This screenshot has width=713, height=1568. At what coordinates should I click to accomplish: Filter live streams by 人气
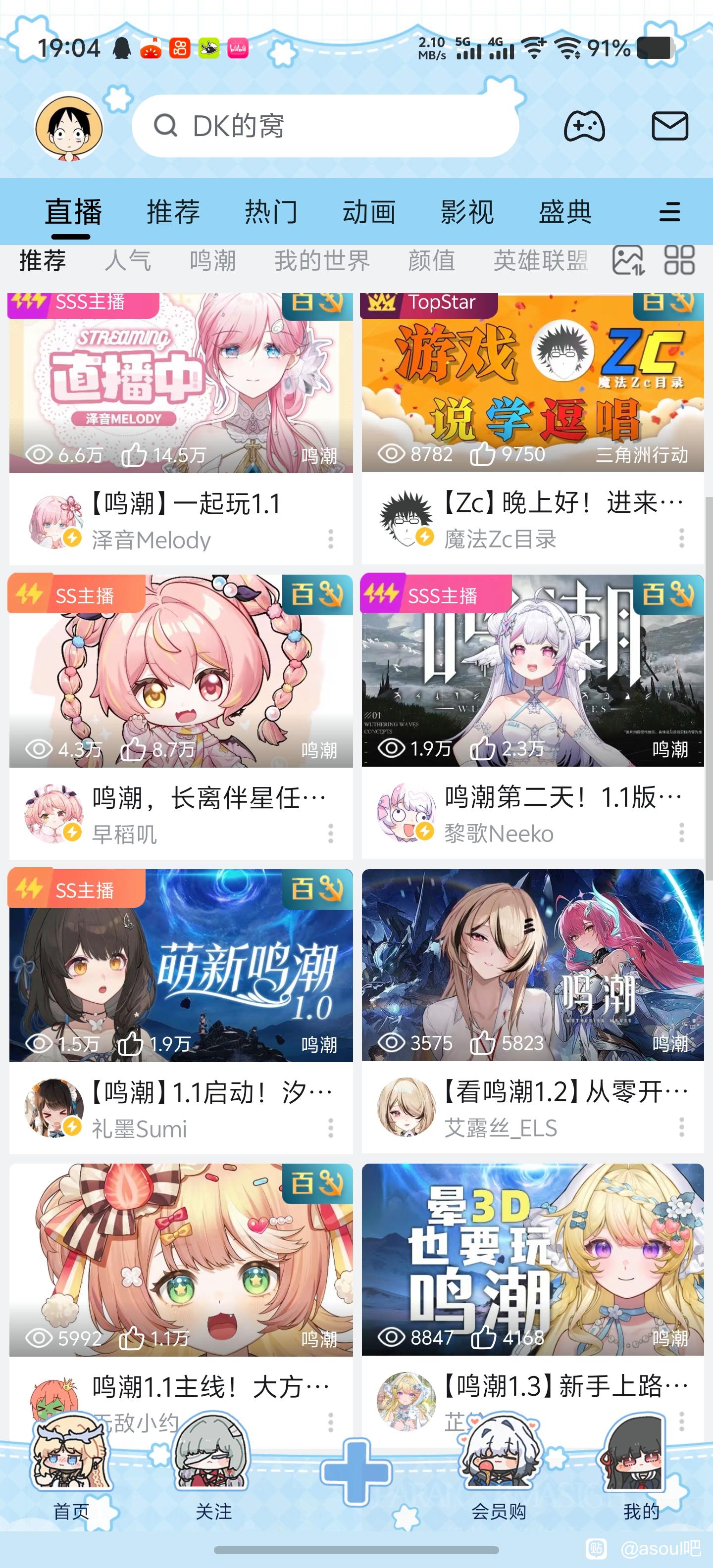pos(127,260)
